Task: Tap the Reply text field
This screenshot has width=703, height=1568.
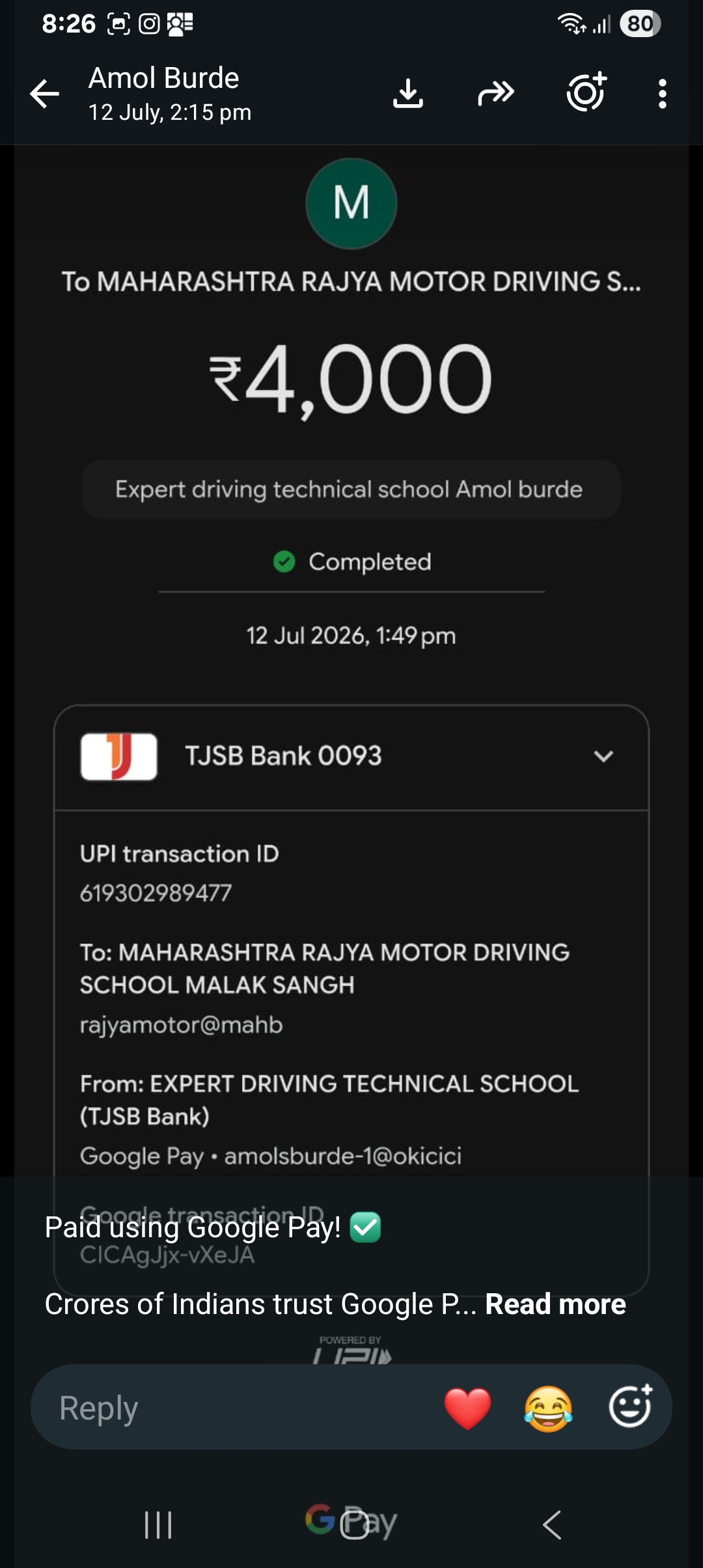Action: pos(234,1408)
